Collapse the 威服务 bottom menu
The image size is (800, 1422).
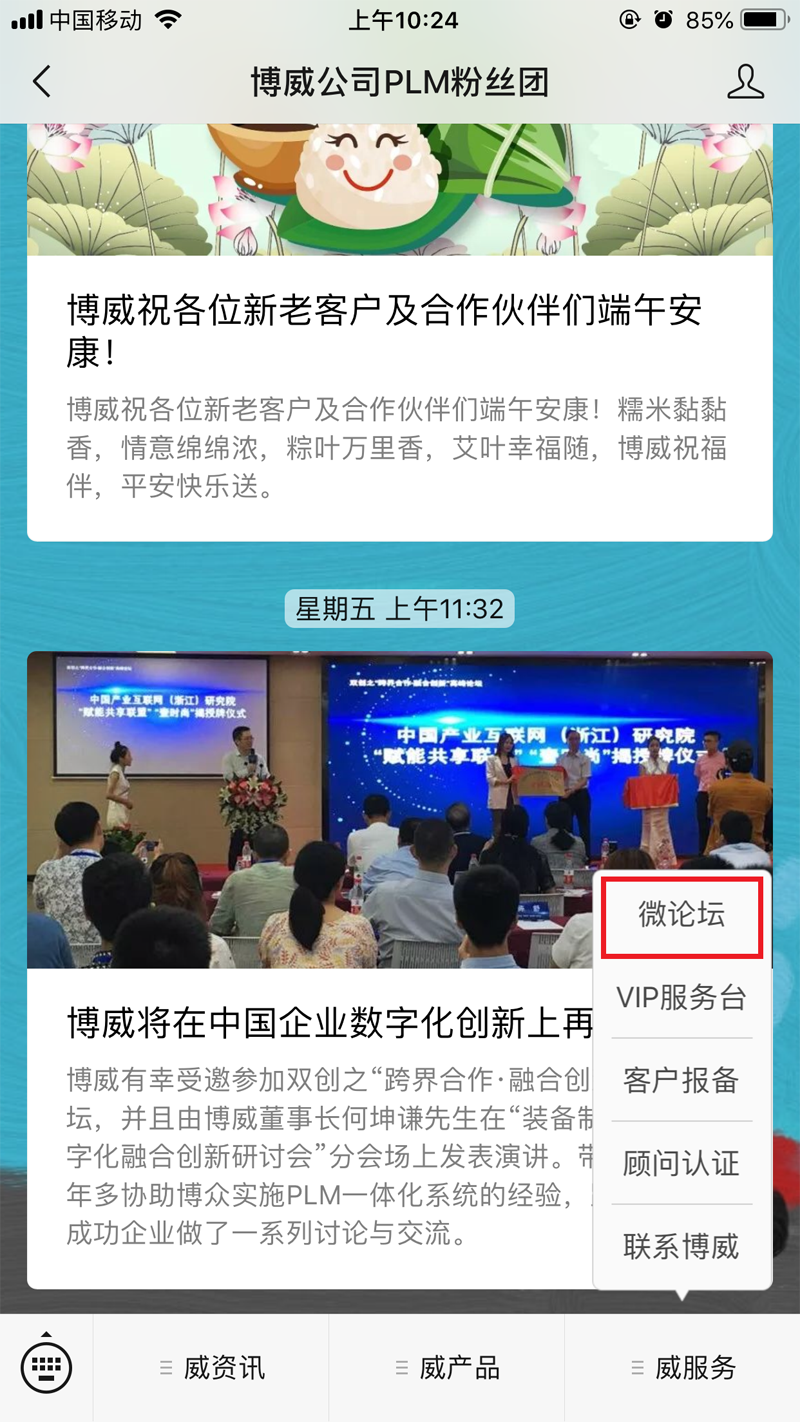[x=683, y=1368]
